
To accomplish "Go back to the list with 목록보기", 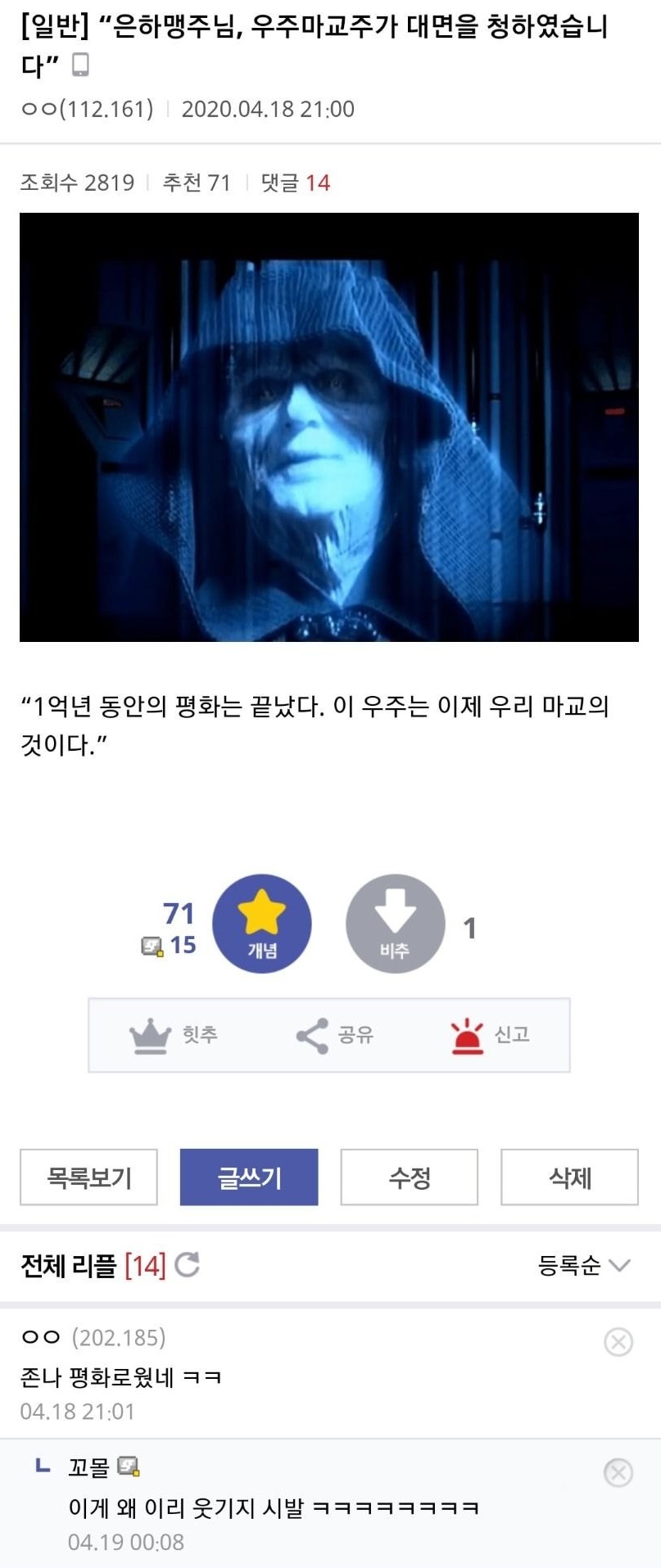I will click(88, 1177).
